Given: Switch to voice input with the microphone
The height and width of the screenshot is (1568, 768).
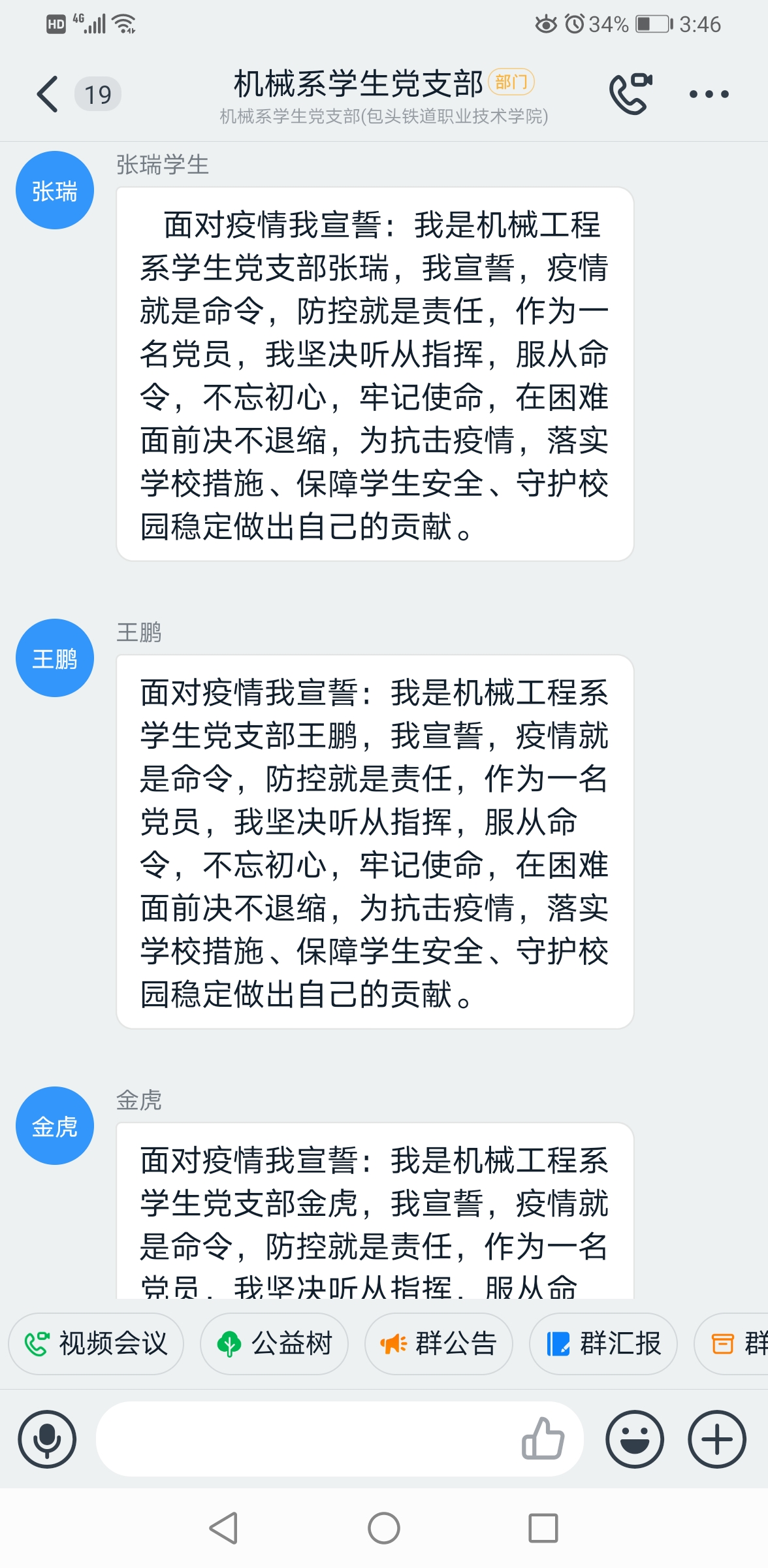Looking at the screenshot, I should pos(47,1439).
